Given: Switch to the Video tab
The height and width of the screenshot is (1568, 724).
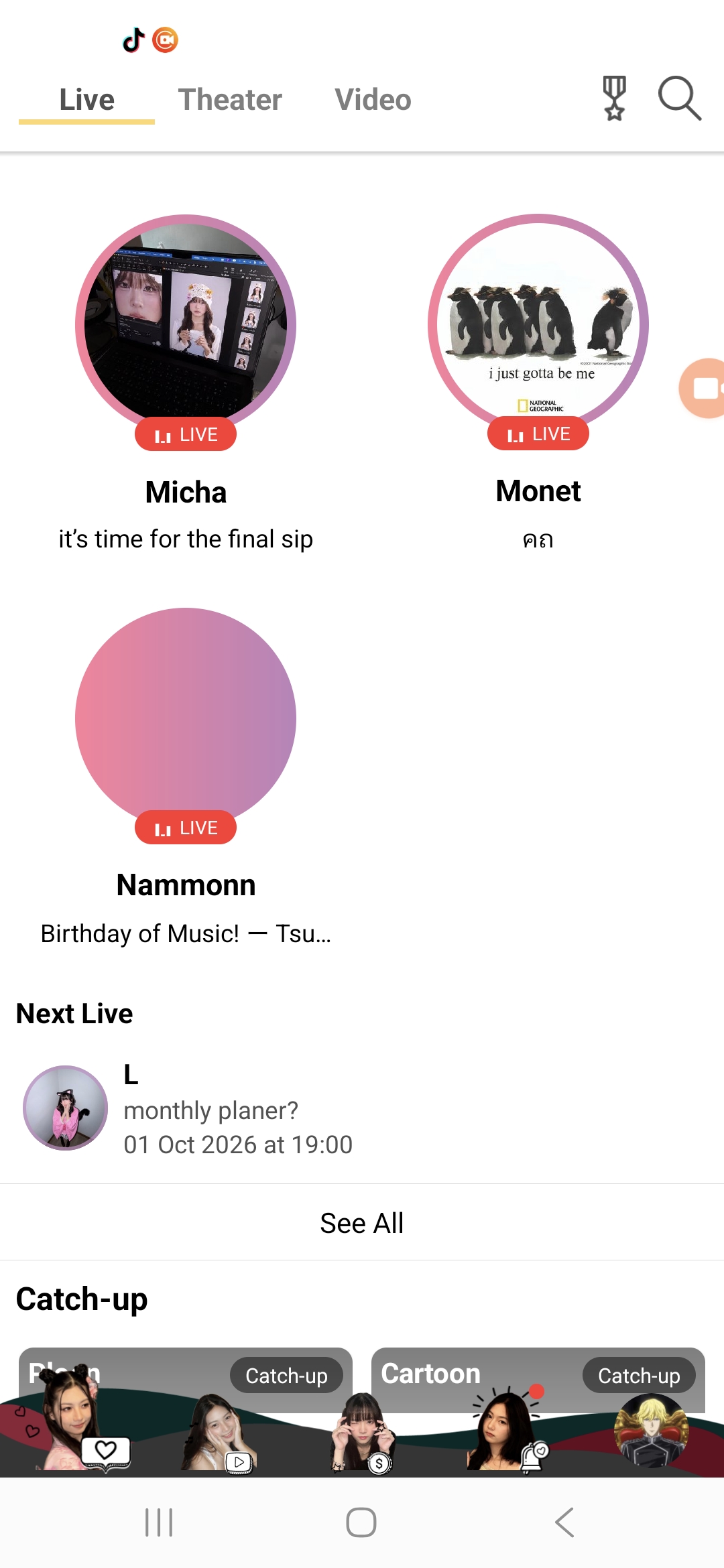Looking at the screenshot, I should coord(373,100).
